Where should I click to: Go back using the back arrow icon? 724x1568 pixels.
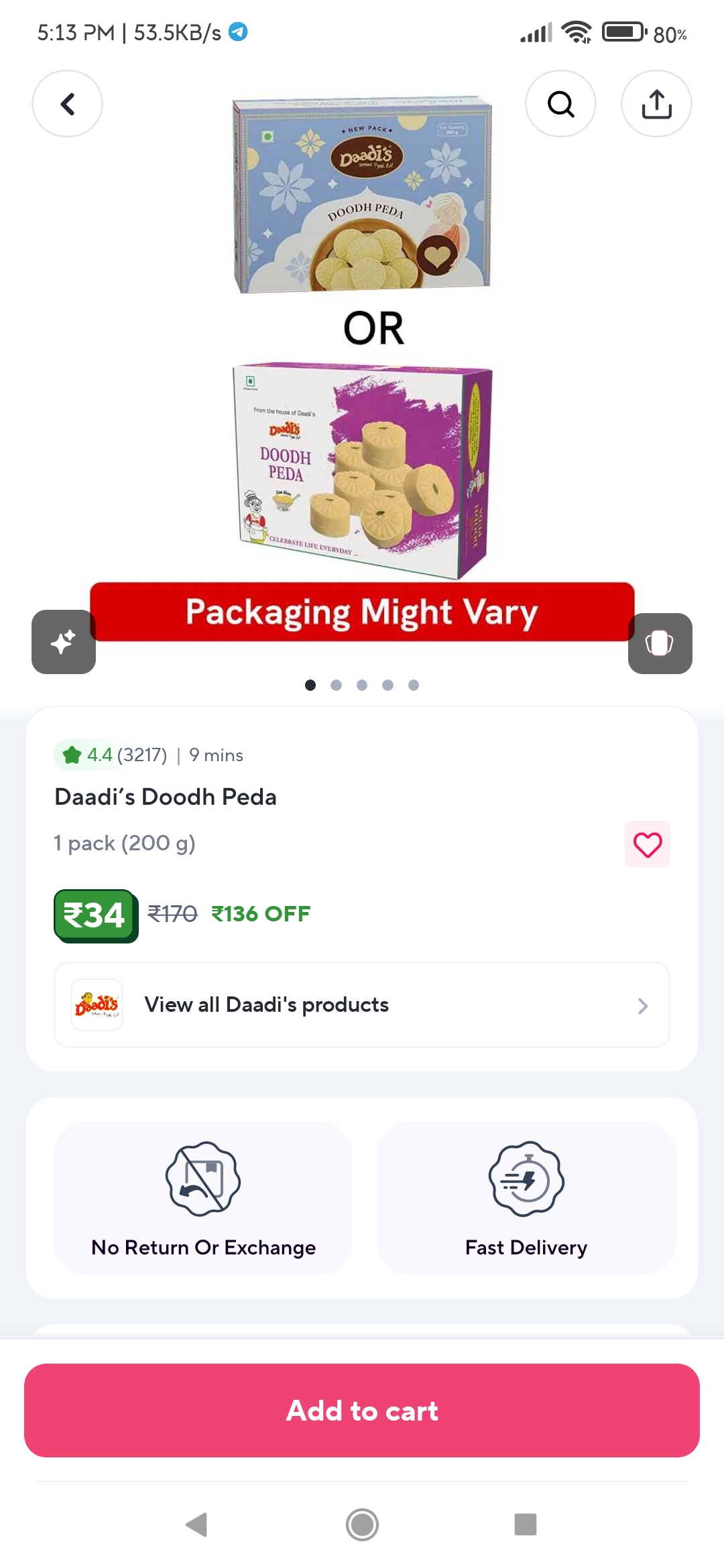(x=67, y=104)
